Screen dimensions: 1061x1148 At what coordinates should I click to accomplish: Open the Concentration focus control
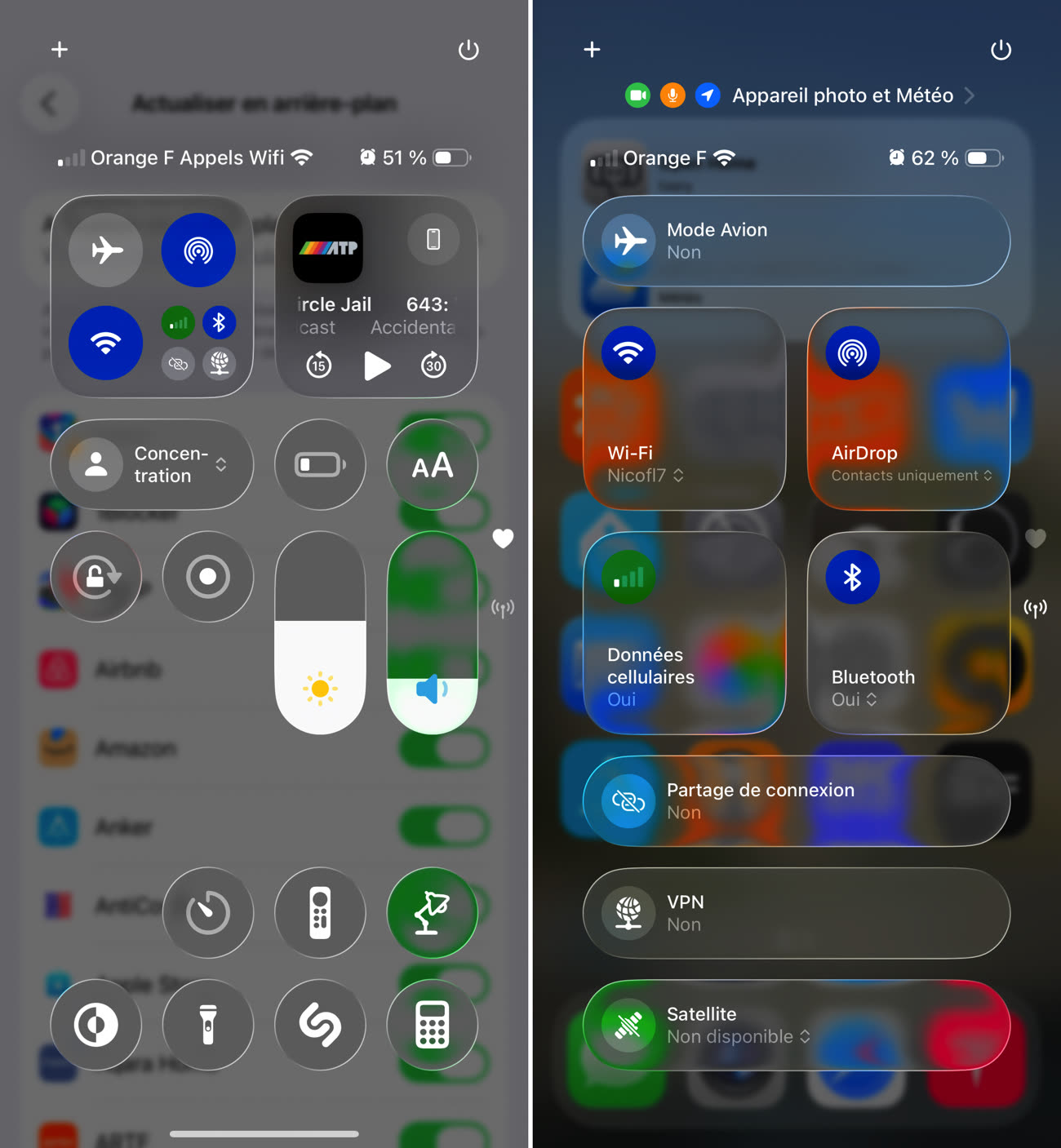[x=152, y=465]
